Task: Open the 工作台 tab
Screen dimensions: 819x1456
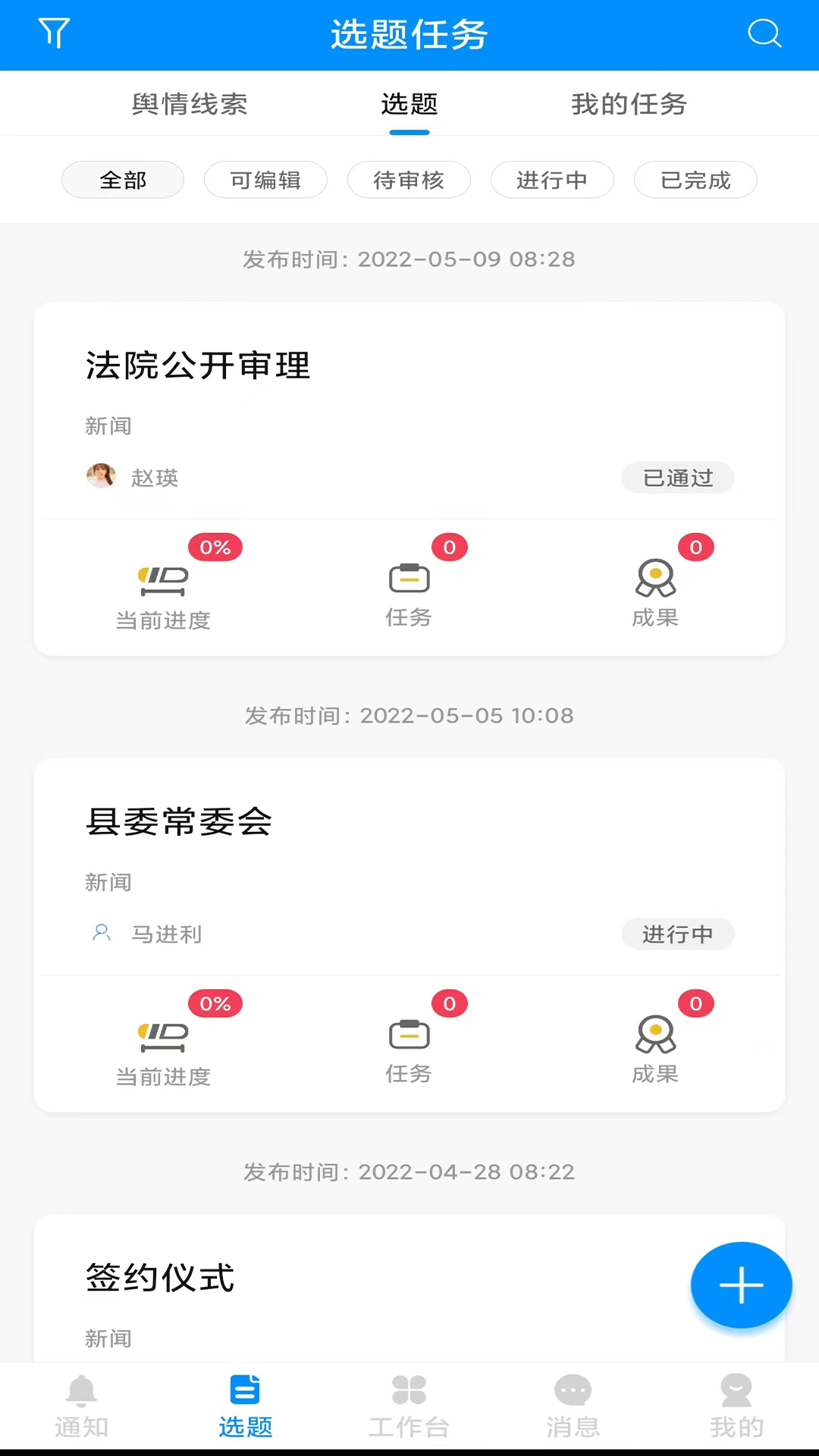Action: pos(409,1407)
